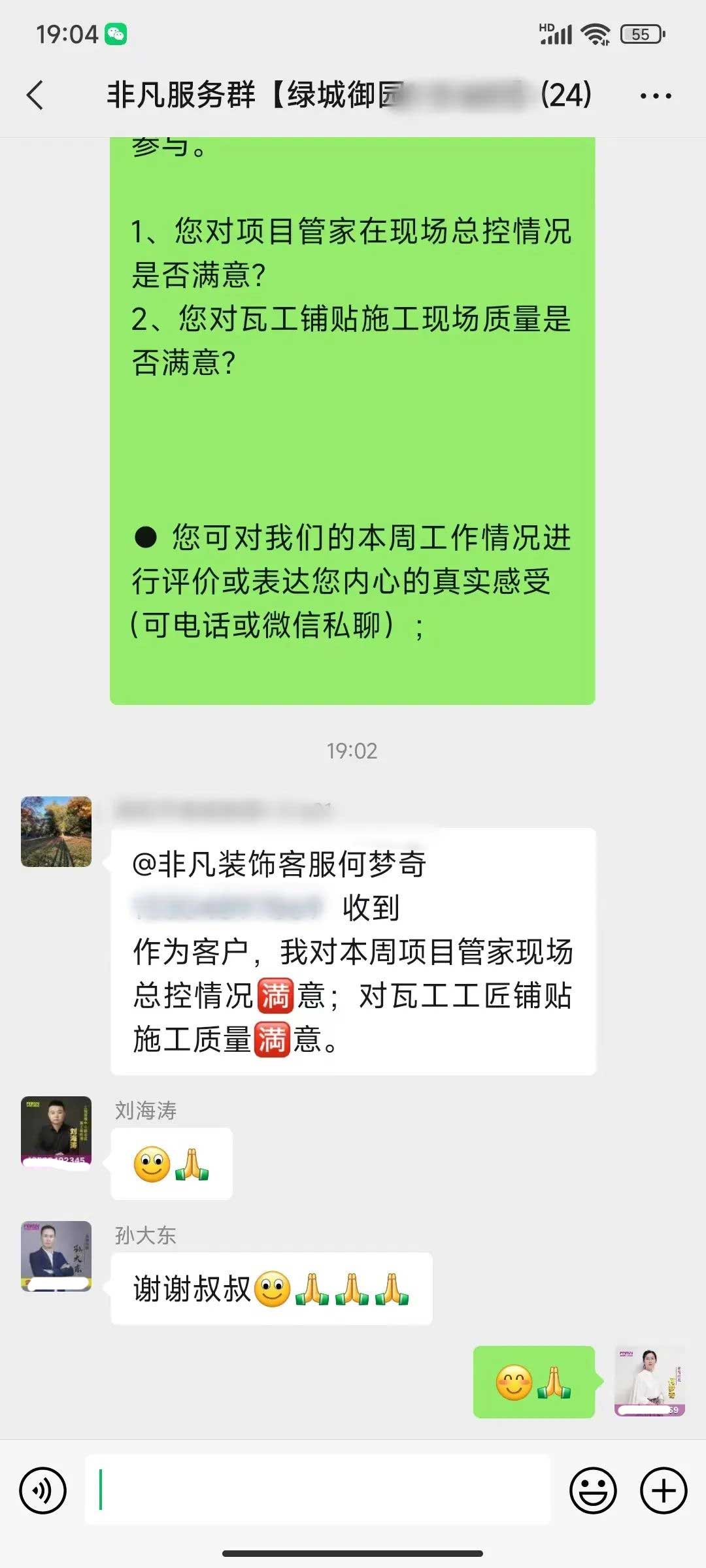The image size is (706, 1568).
Task: Switch to voice message input
Action: (43, 1491)
